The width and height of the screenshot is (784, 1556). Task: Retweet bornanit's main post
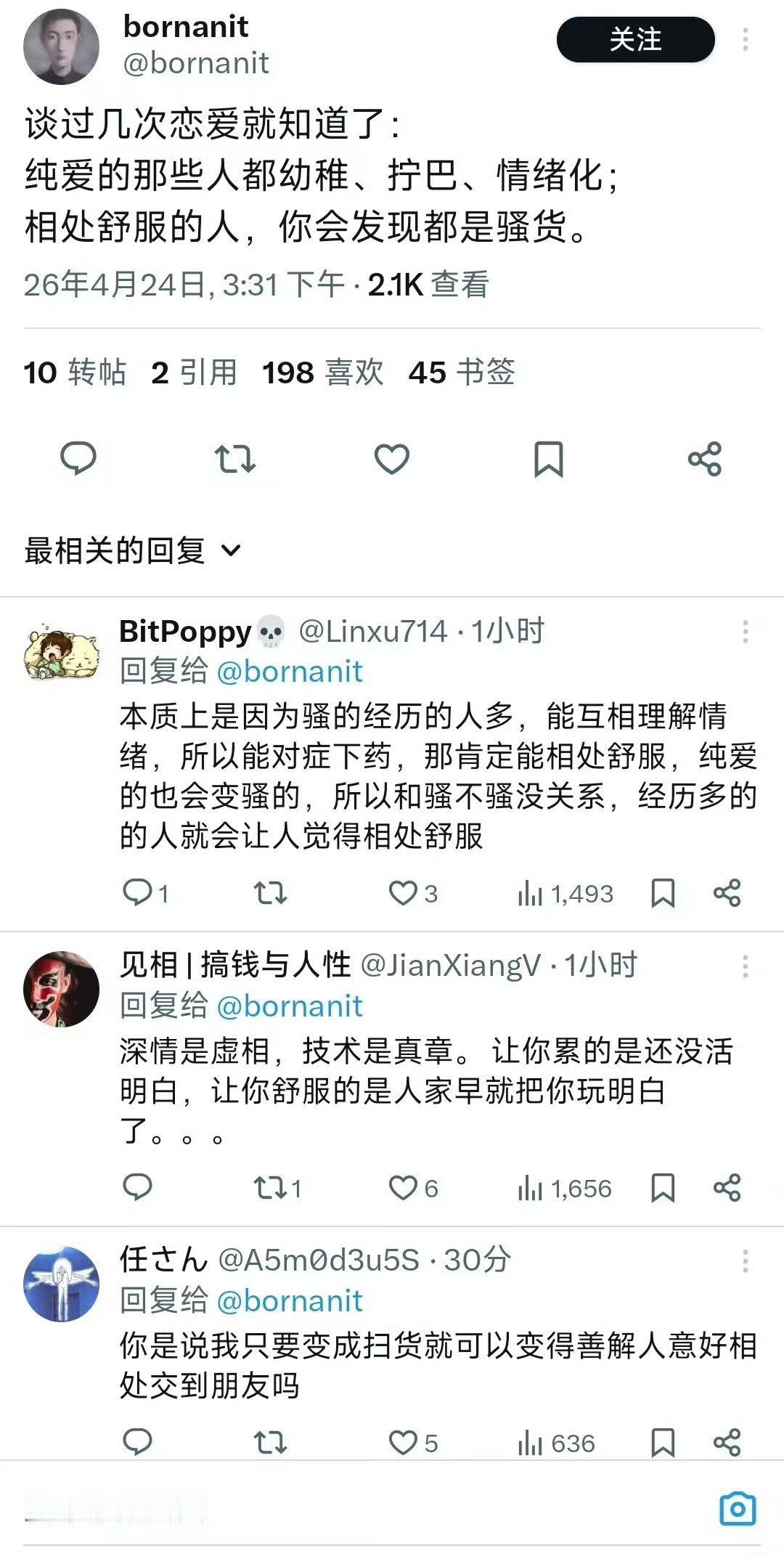click(235, 458)
